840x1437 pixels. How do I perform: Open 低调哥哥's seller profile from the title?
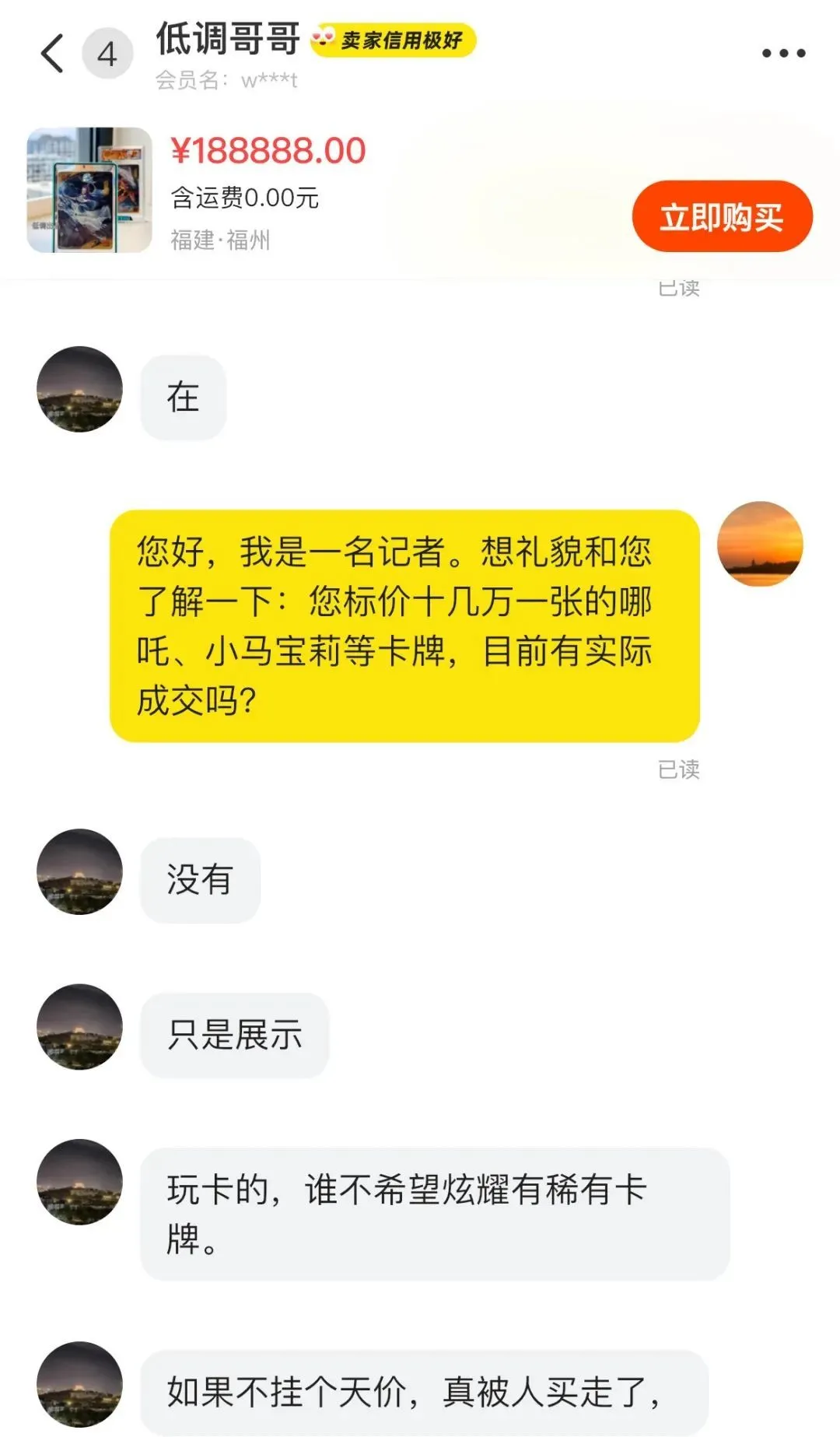228,39
